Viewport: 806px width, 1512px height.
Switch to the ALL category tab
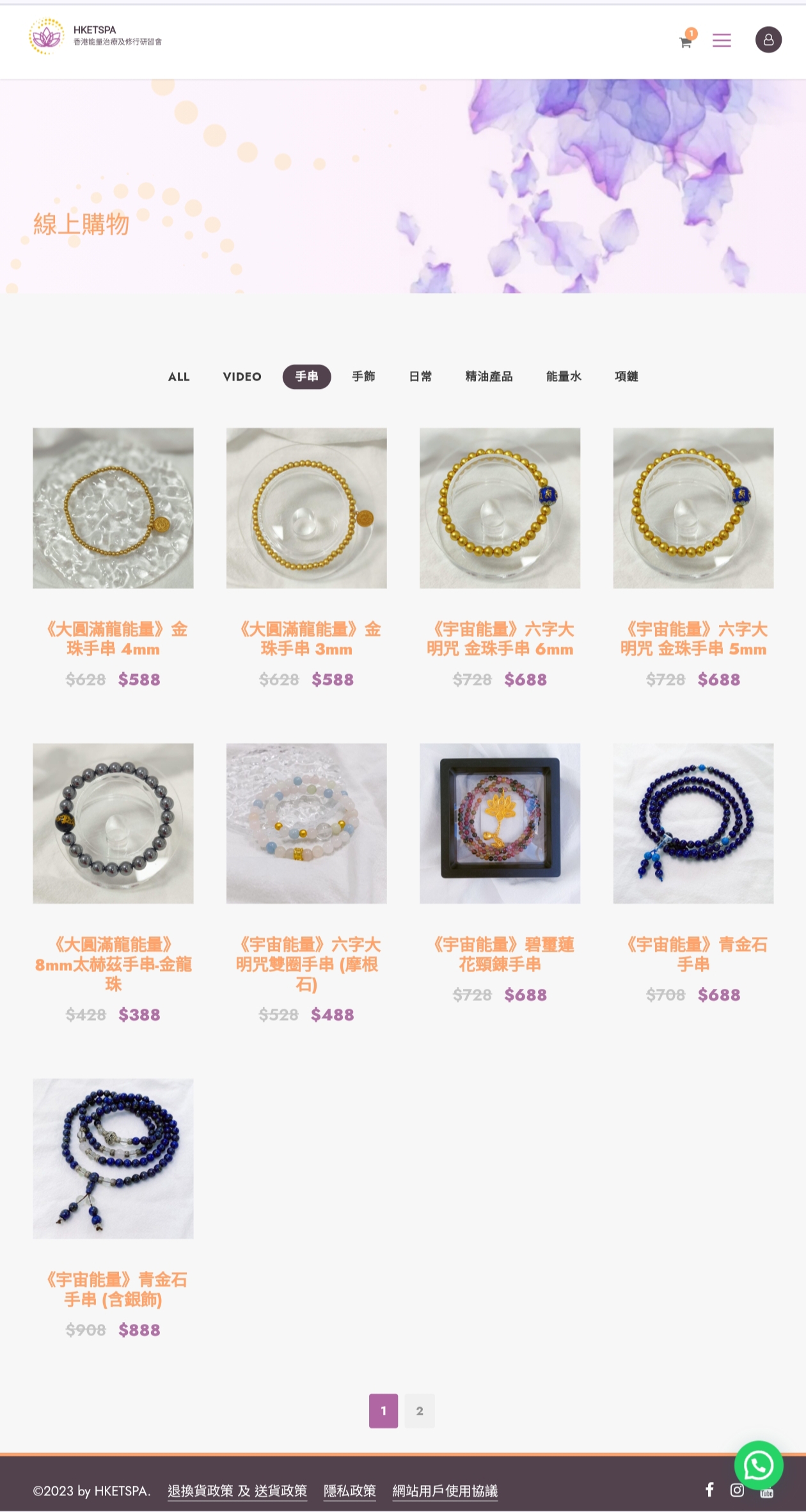(x=179, y=377)
